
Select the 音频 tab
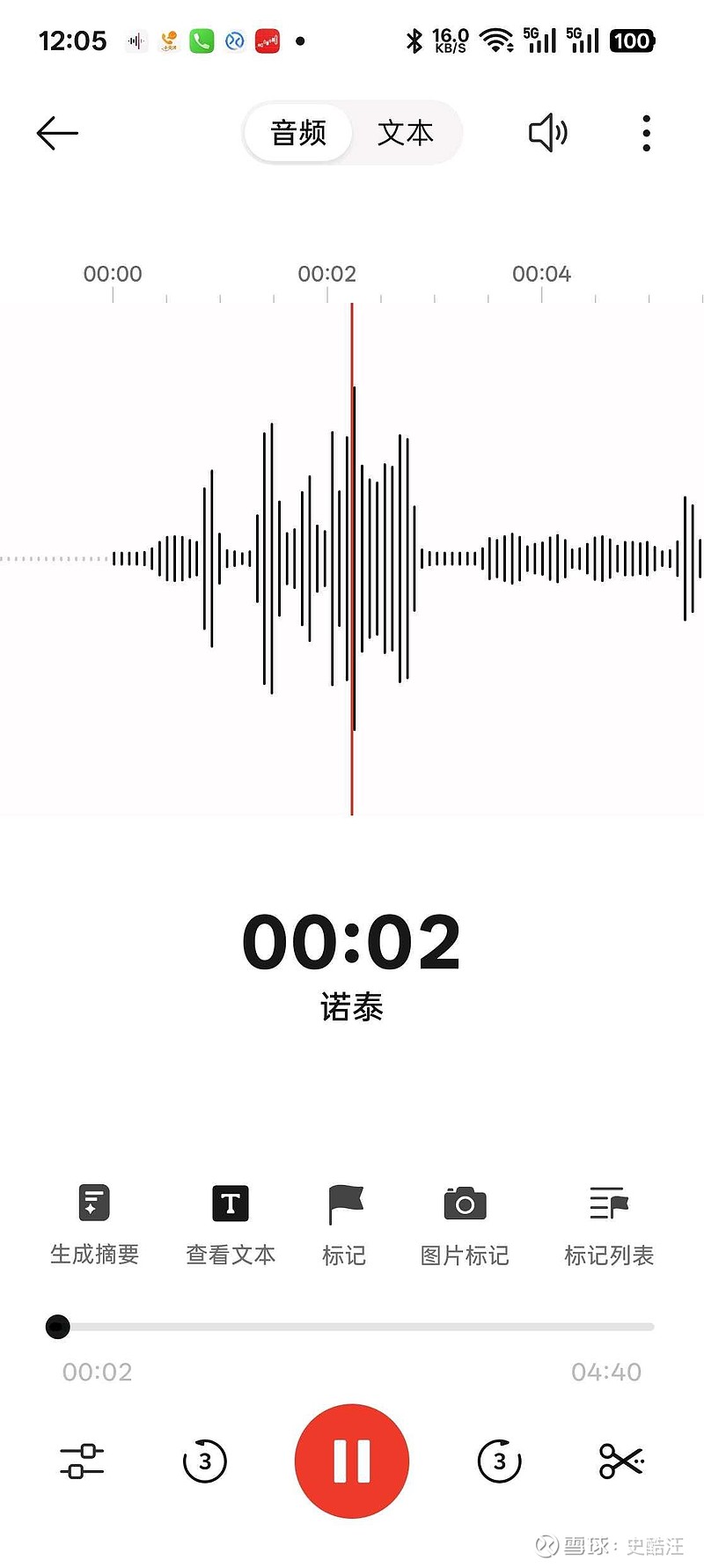298,133
